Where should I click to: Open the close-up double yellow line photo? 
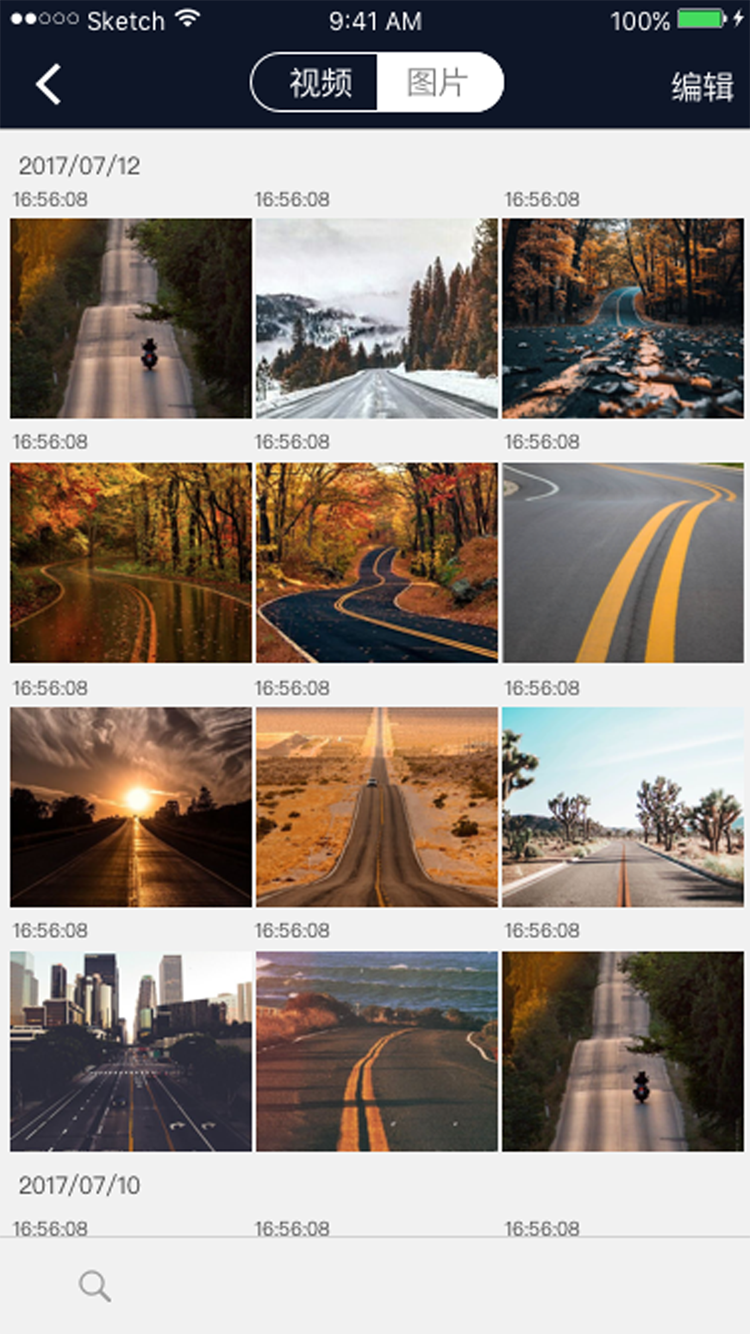click(622, 562)
